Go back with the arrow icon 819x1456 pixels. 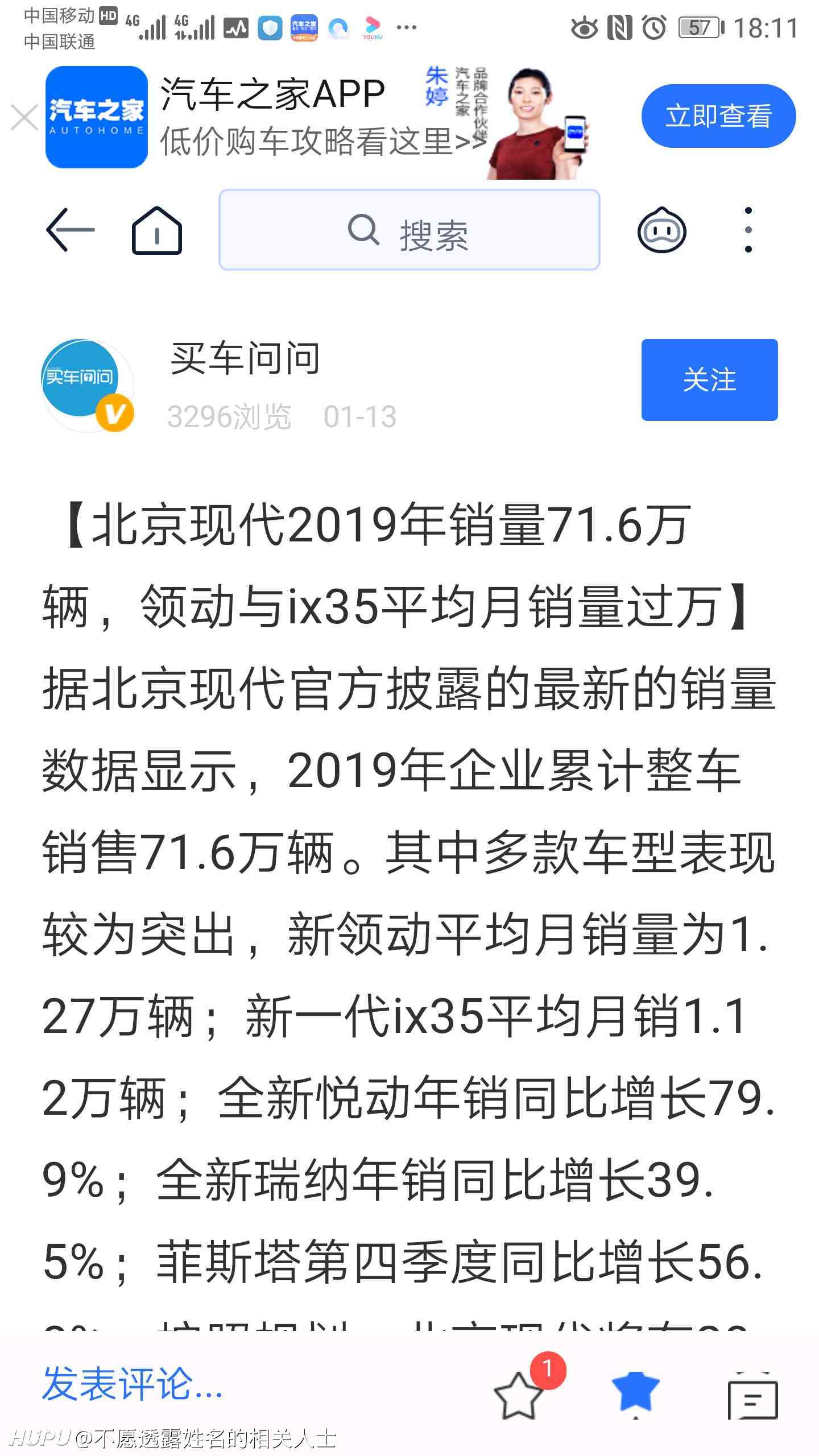70,230
